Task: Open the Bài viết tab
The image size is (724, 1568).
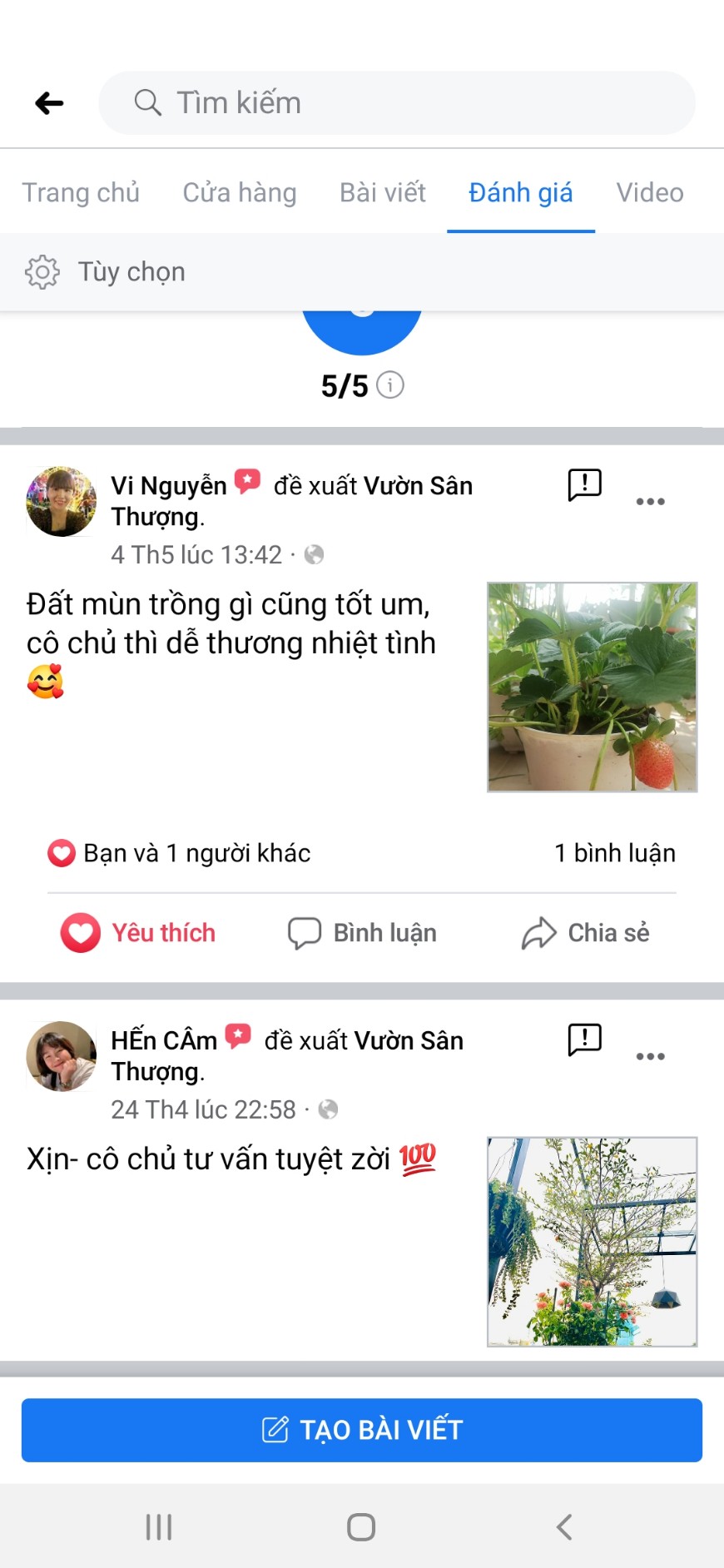Action: (x=383, y=193)
